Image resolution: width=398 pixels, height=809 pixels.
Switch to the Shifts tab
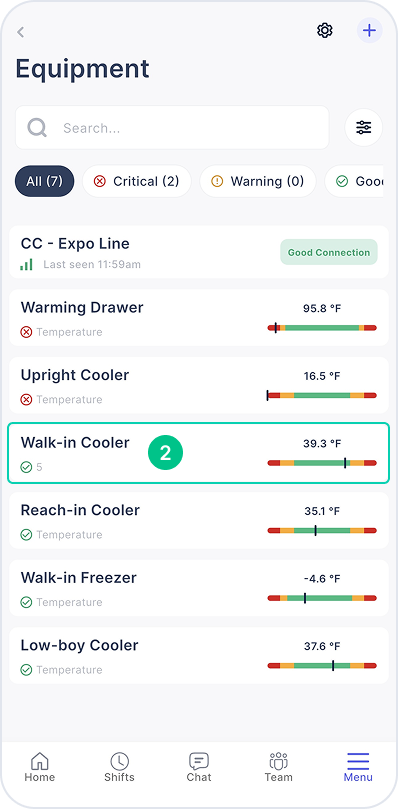coord(119,767)
